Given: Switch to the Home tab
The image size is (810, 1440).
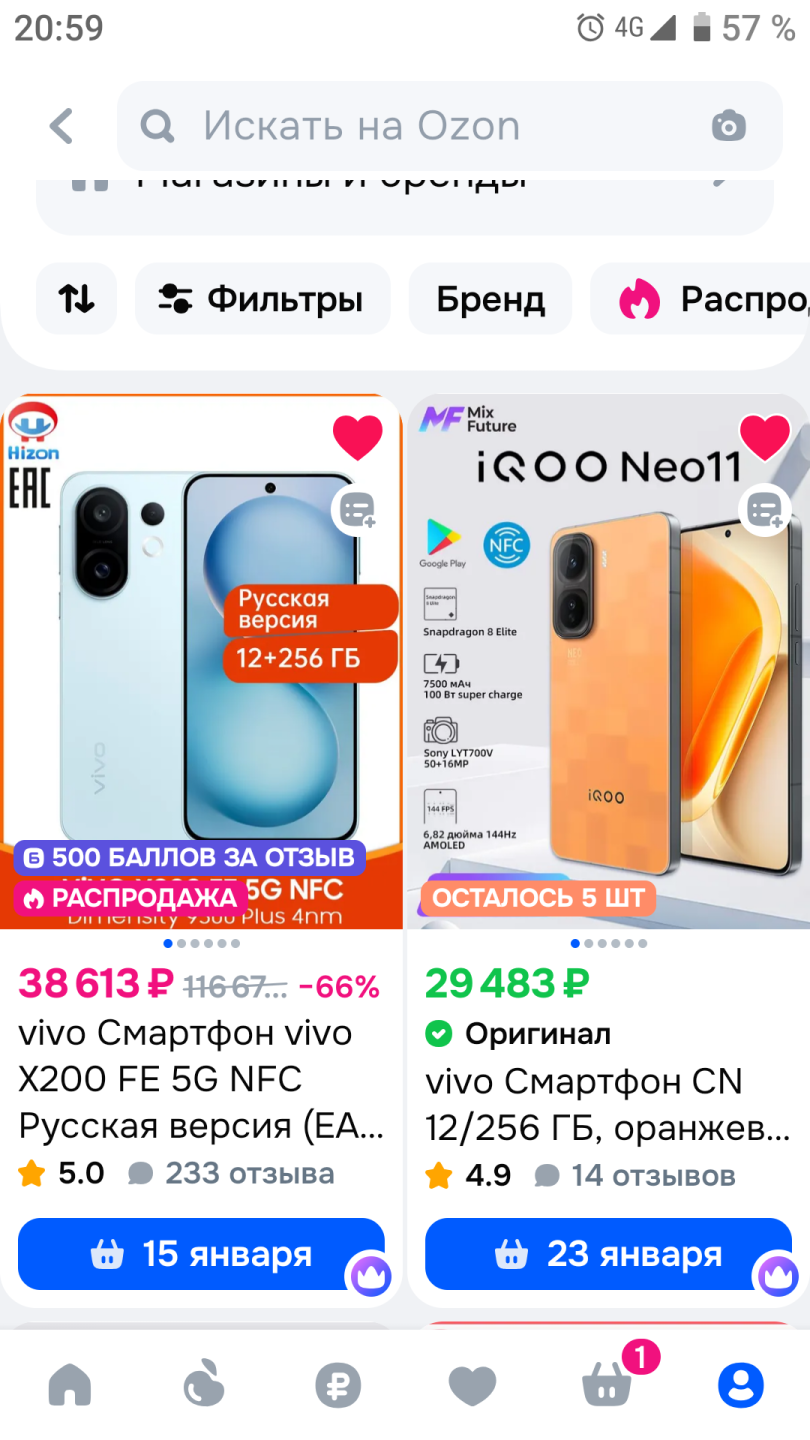Looking at the screenshot, I should [x=70, y=1385].
